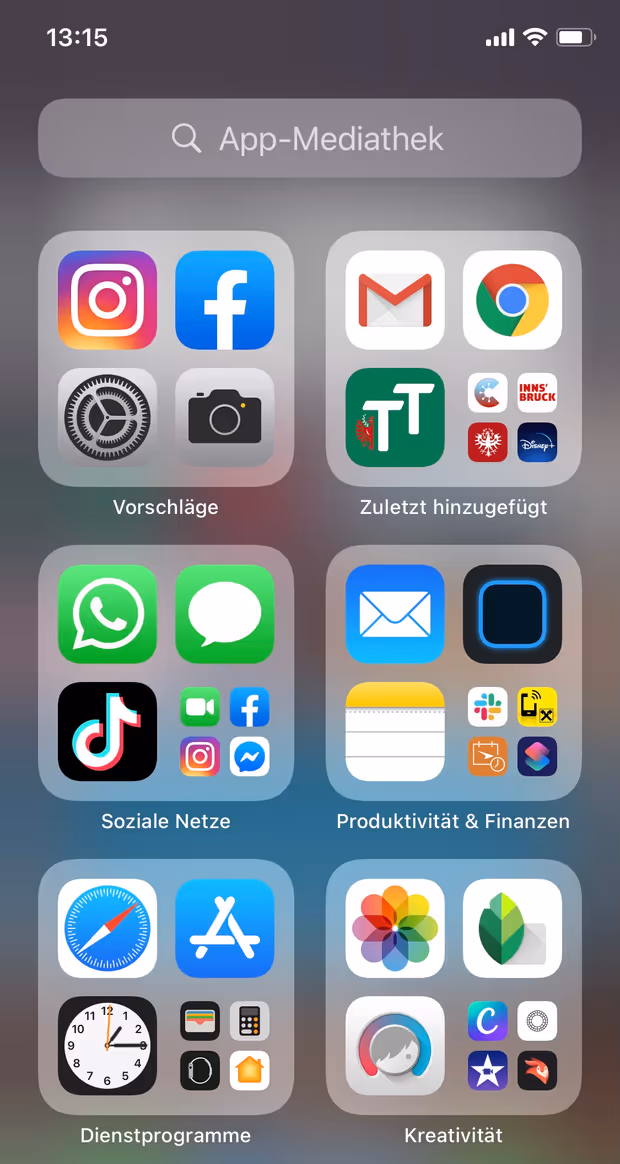Tap the App-Mediathek search field
Image resolution: width=620 pixels, height=1164 pixels.
(x=310, y=138)
